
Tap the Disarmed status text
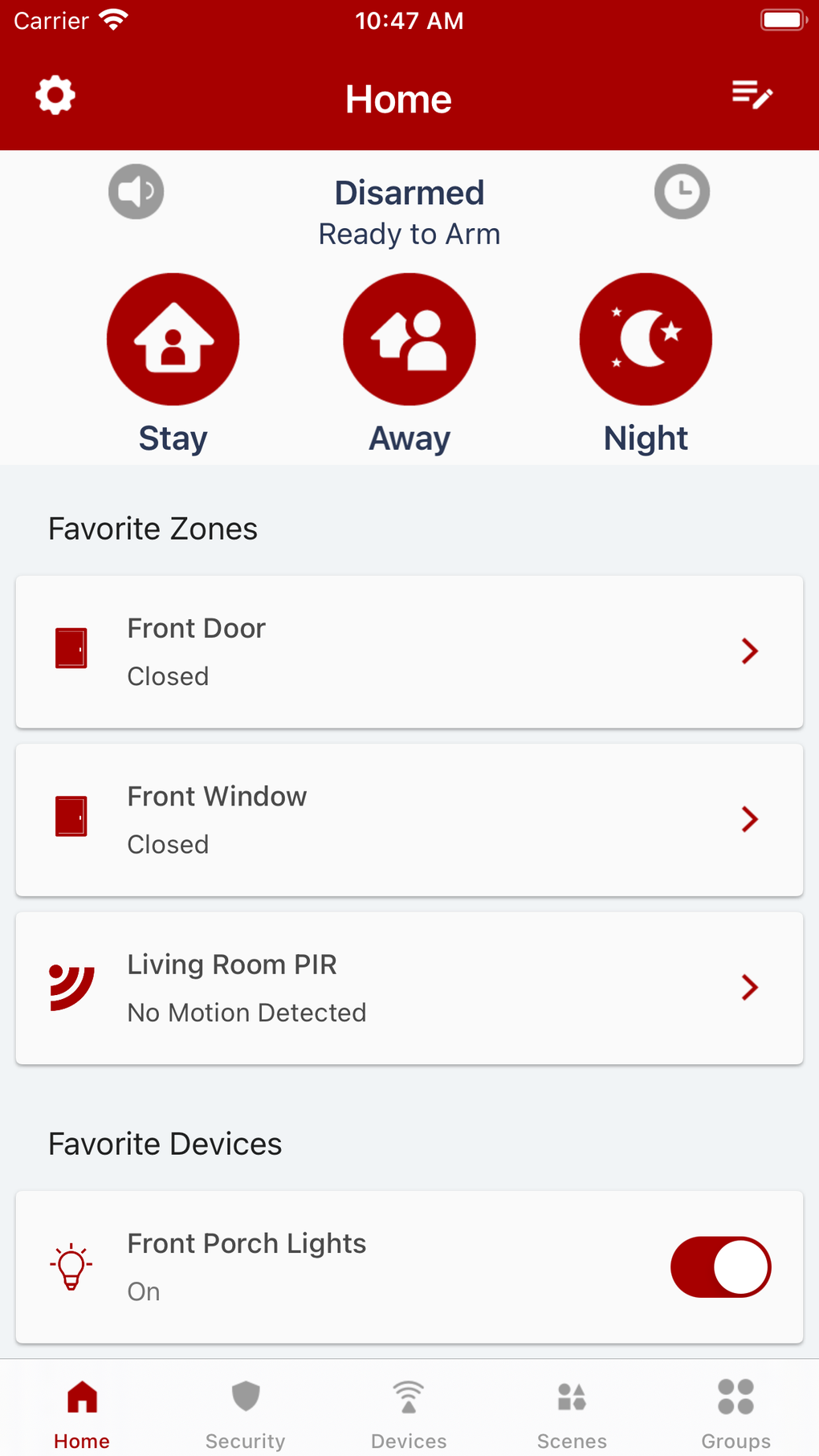(x=409, y=192)
